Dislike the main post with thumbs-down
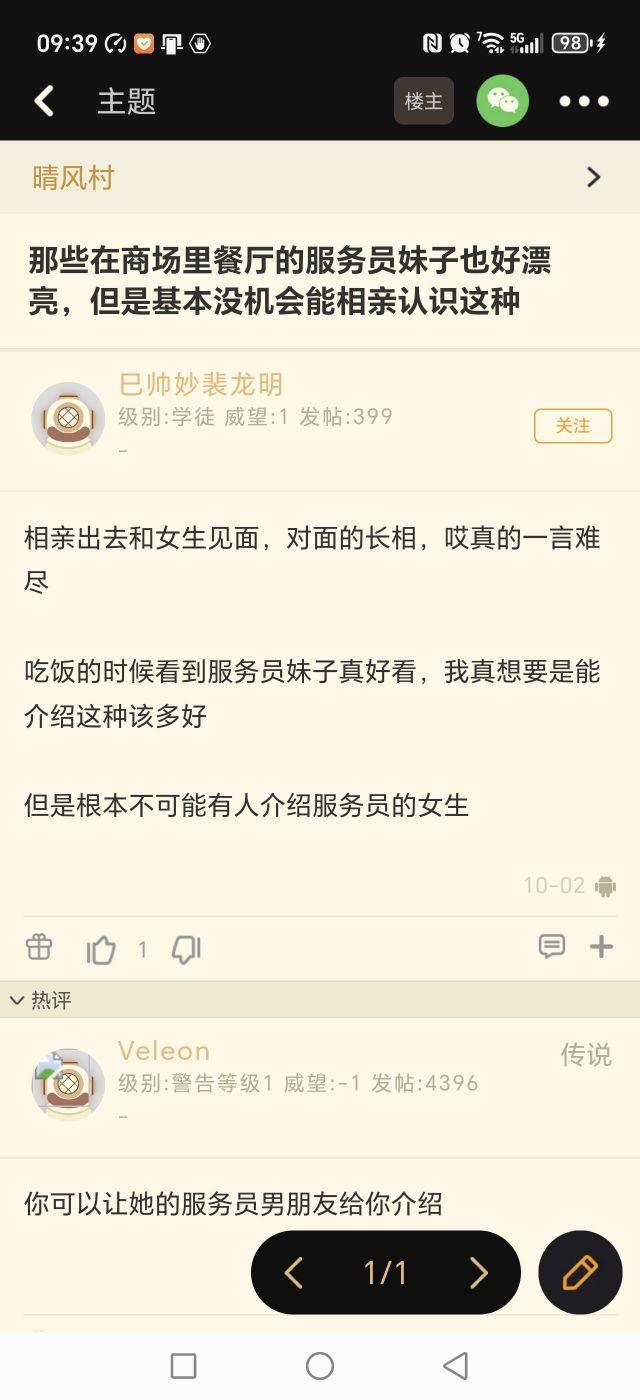This screenshot has width=640, height=1400. [186, 949]
